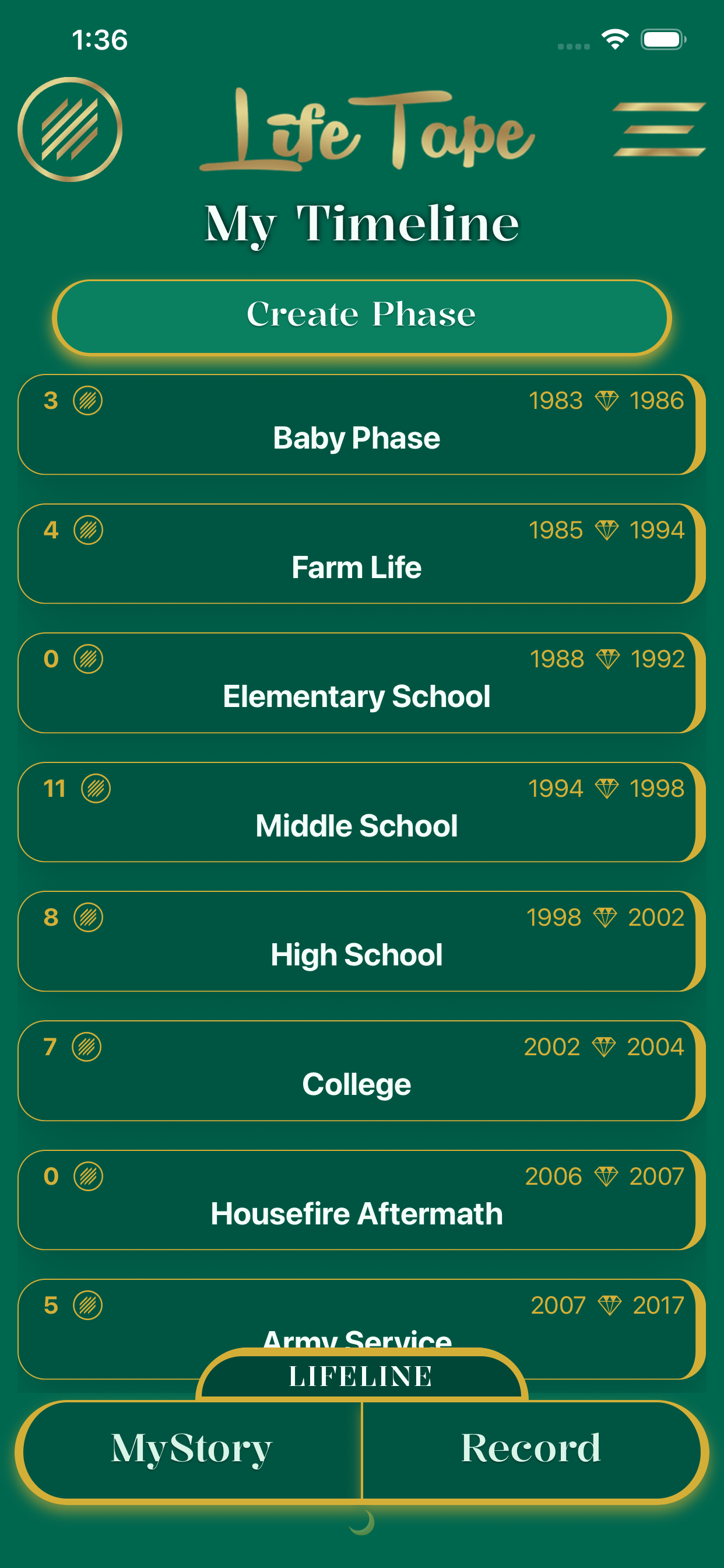The image size is (724, 1568).
Task: Open the Baby Phase card
Action: 357,436
